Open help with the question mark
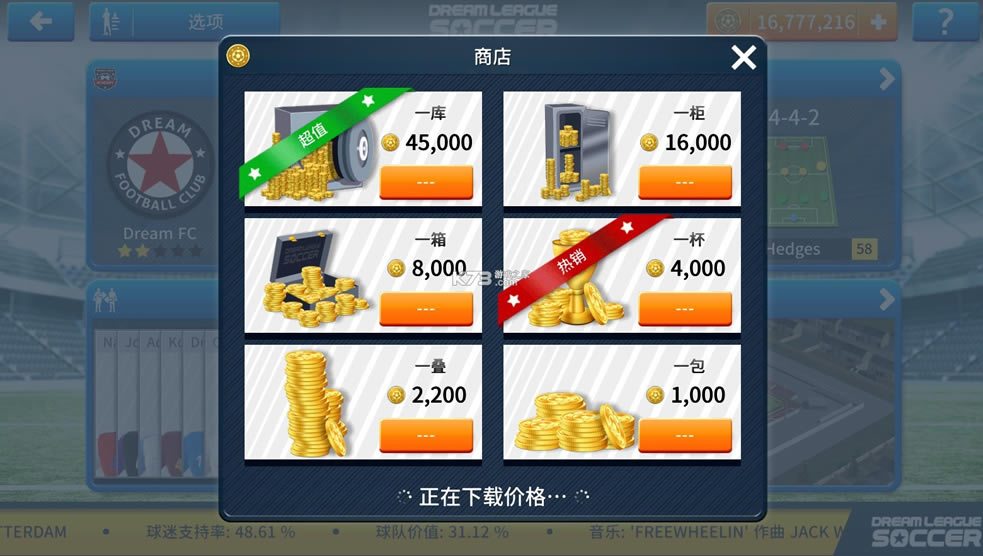Viewport: 983px width, 556px height. [945, 22]
